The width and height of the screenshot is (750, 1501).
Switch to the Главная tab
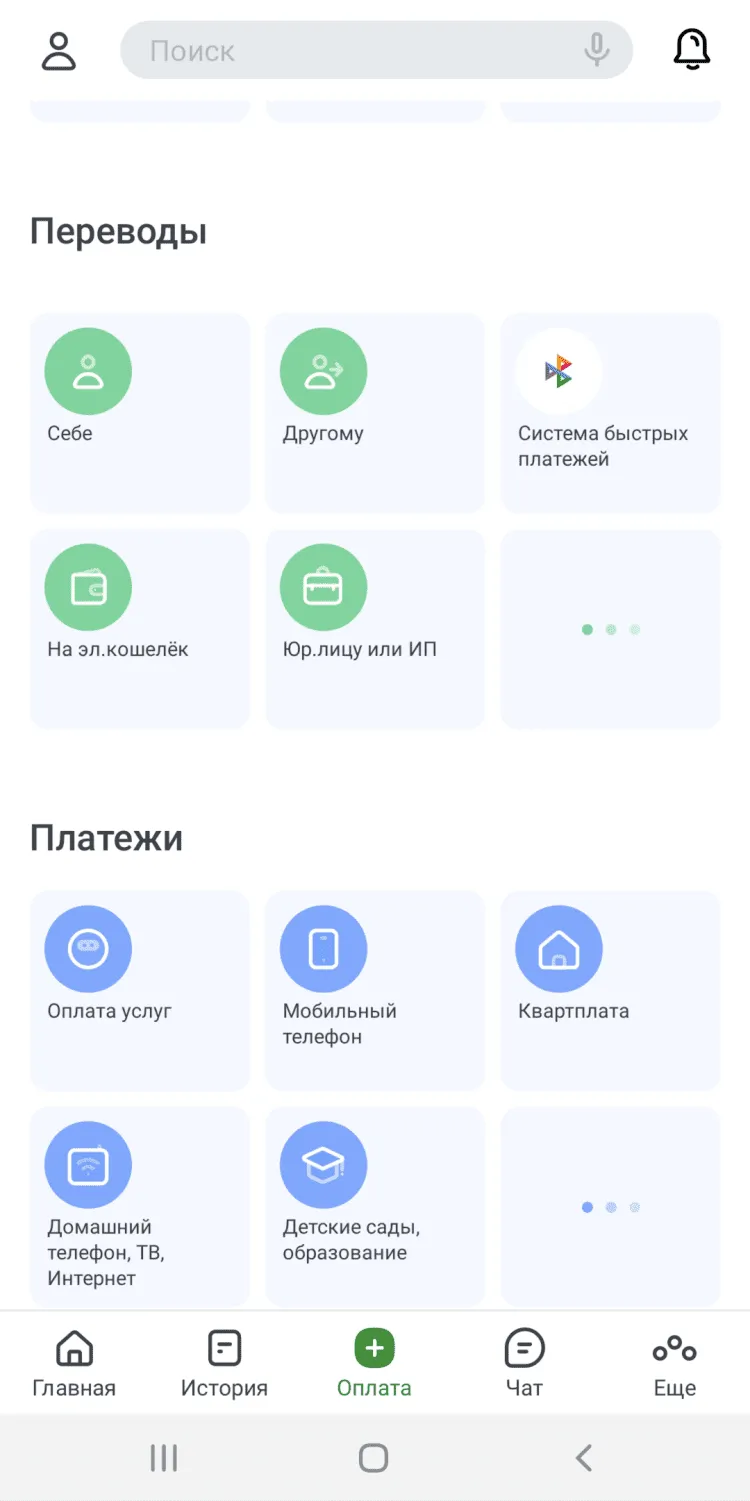pos(74,1362)
